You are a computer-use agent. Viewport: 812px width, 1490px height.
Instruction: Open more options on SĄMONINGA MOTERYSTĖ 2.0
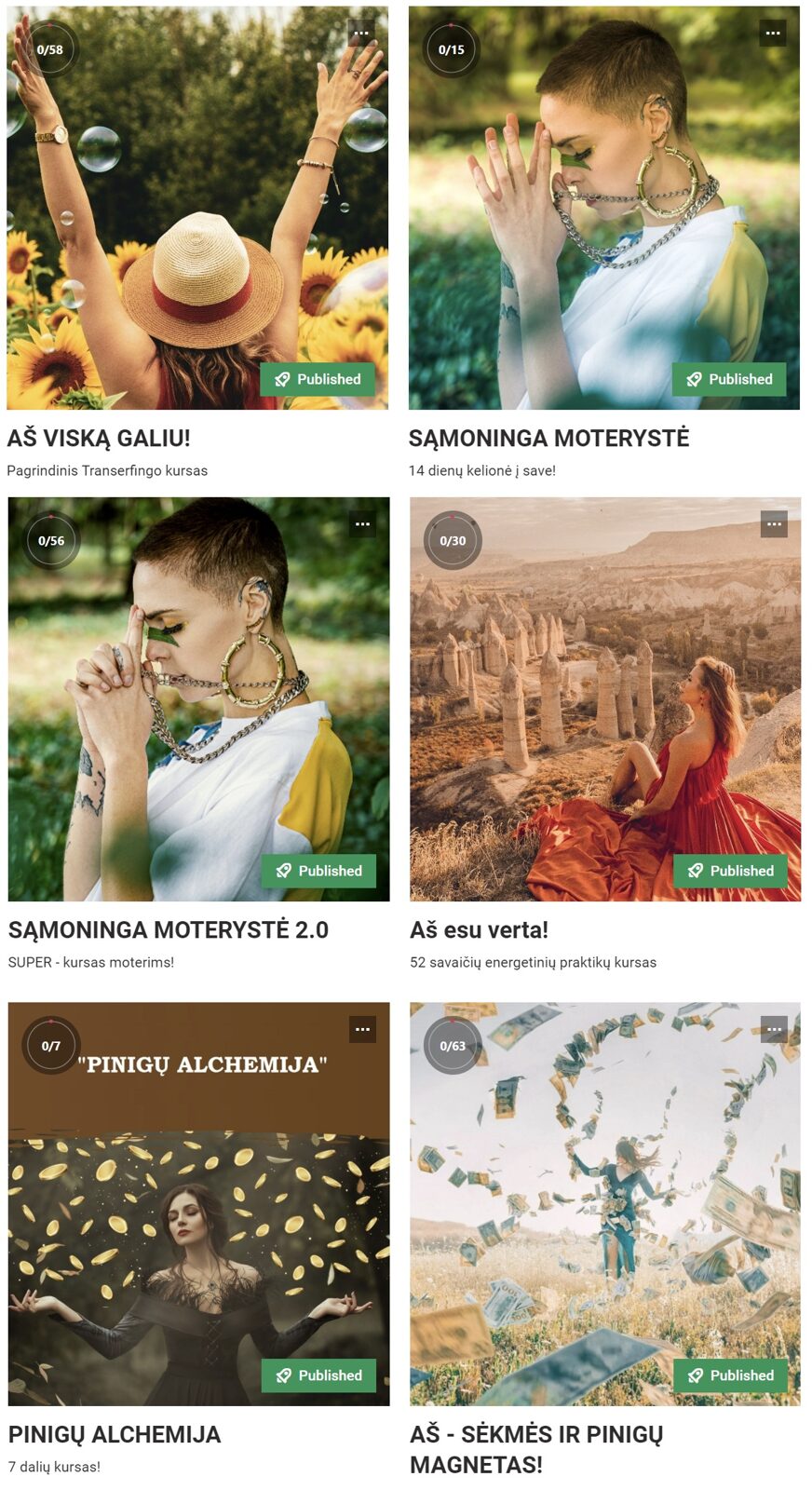click(x=362, y=524)
